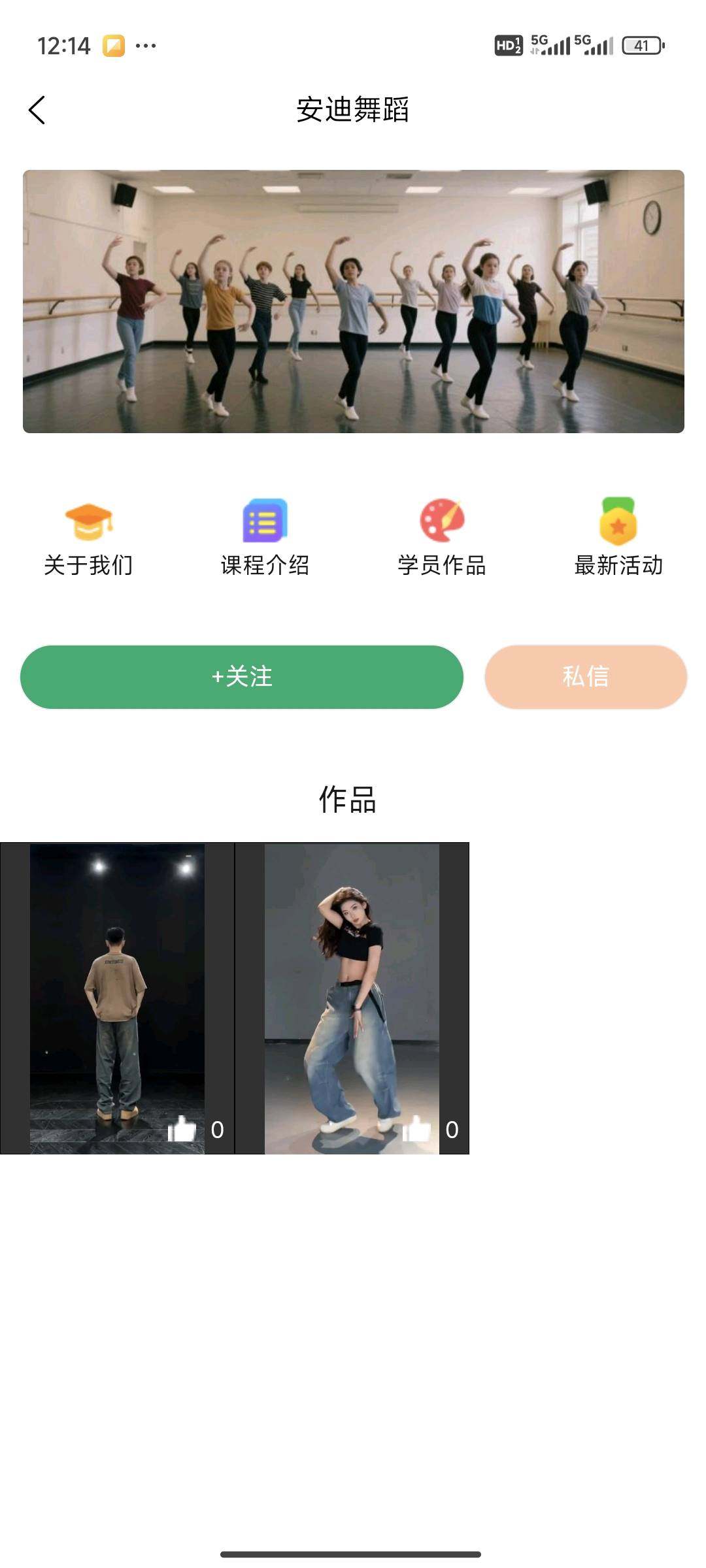The width and height of the screenshot is (706, 1568).
Task: Open the dance studio banner image
Action: point(353,301)
